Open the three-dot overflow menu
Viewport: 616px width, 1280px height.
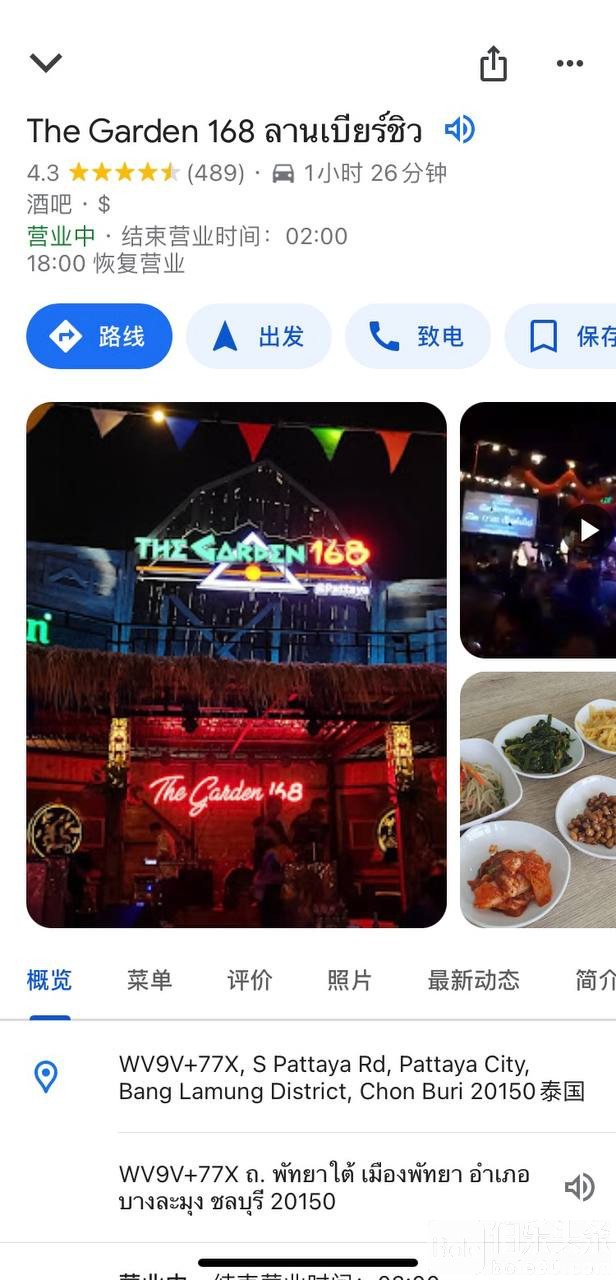click(569, 64)
